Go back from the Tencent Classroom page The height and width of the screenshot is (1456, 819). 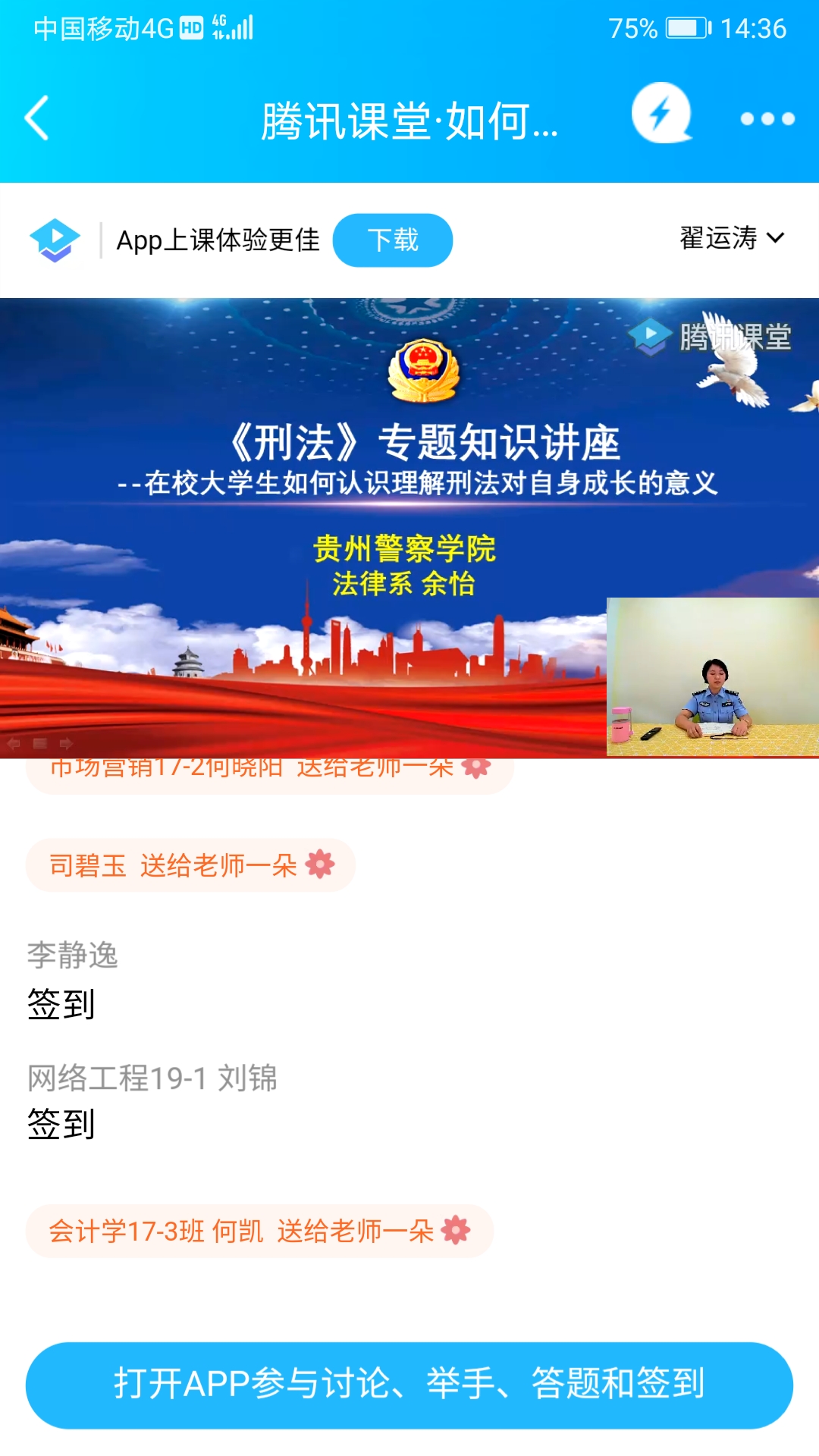point(36,118)
